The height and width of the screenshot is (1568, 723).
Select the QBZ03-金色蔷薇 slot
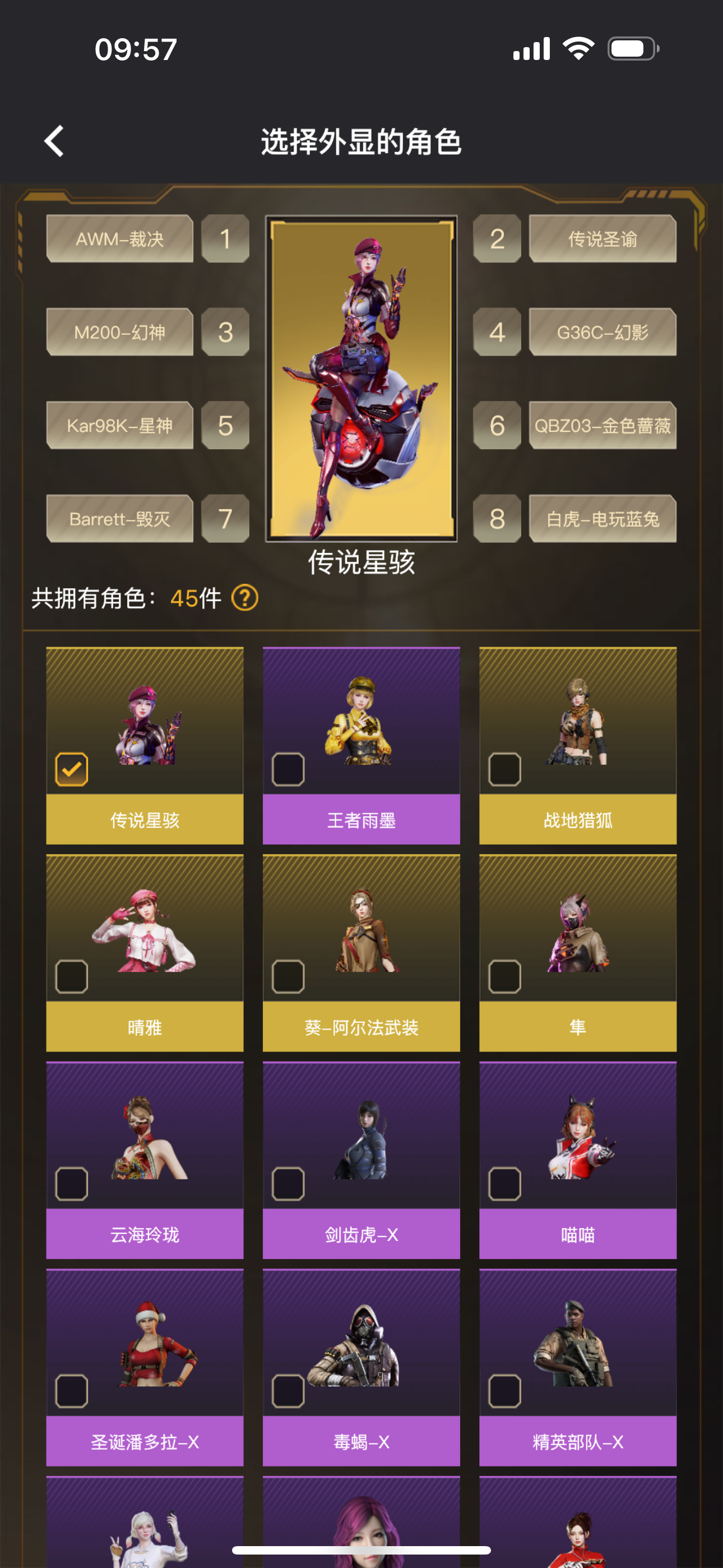pos(602,425)
